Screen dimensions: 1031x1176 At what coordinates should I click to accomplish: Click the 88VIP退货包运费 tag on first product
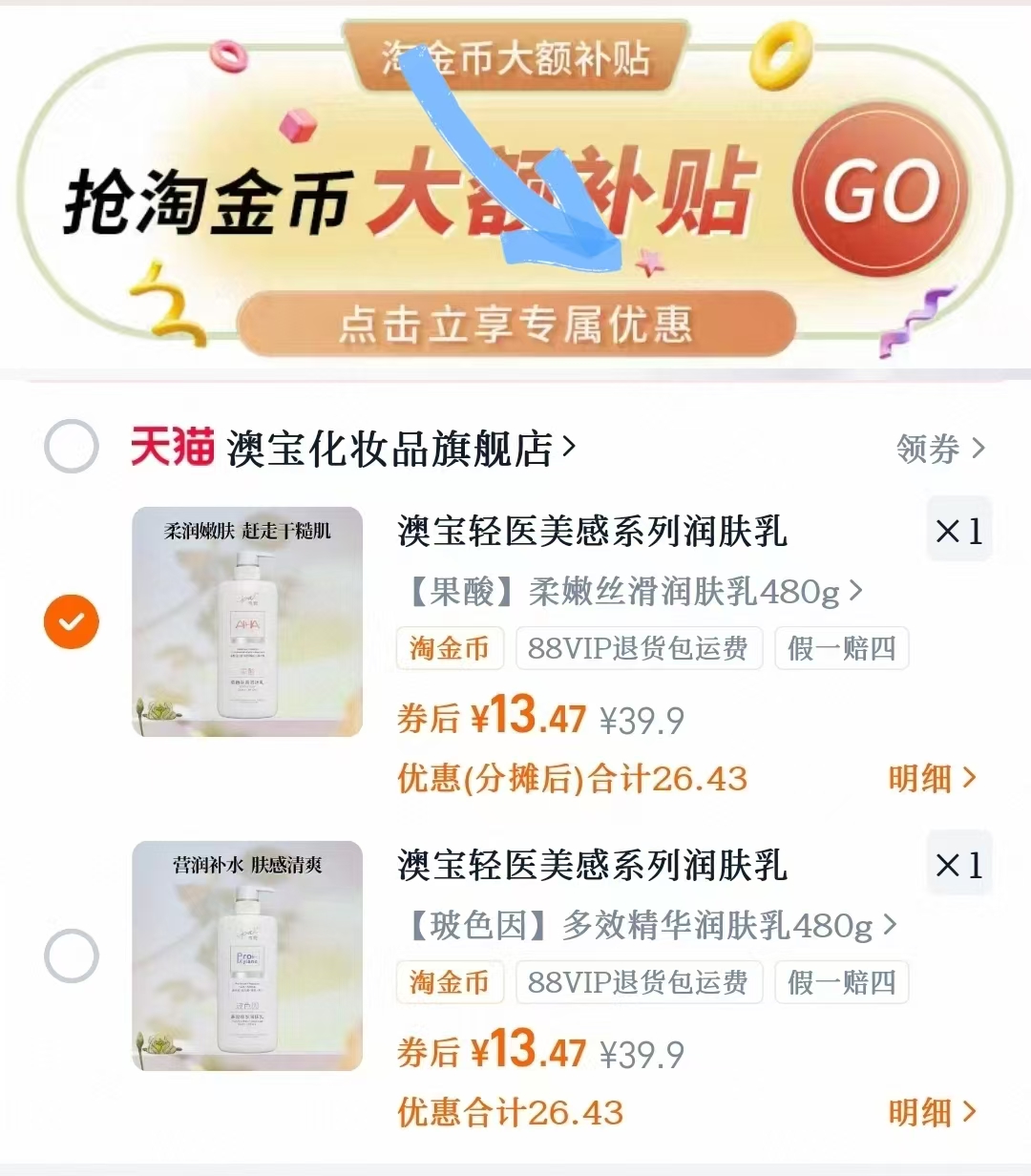click(638, 648)
